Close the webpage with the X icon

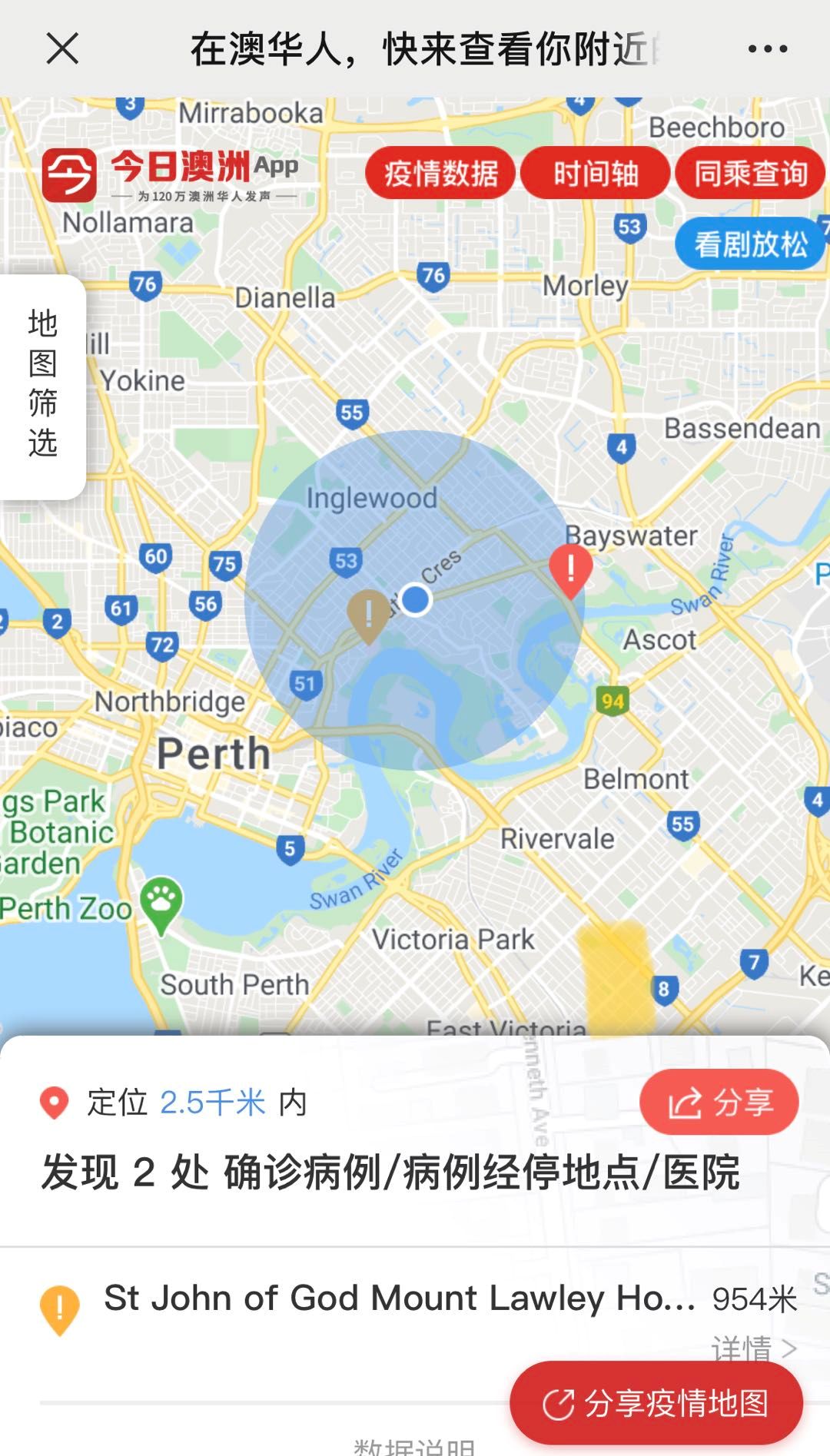click(62, 49)
